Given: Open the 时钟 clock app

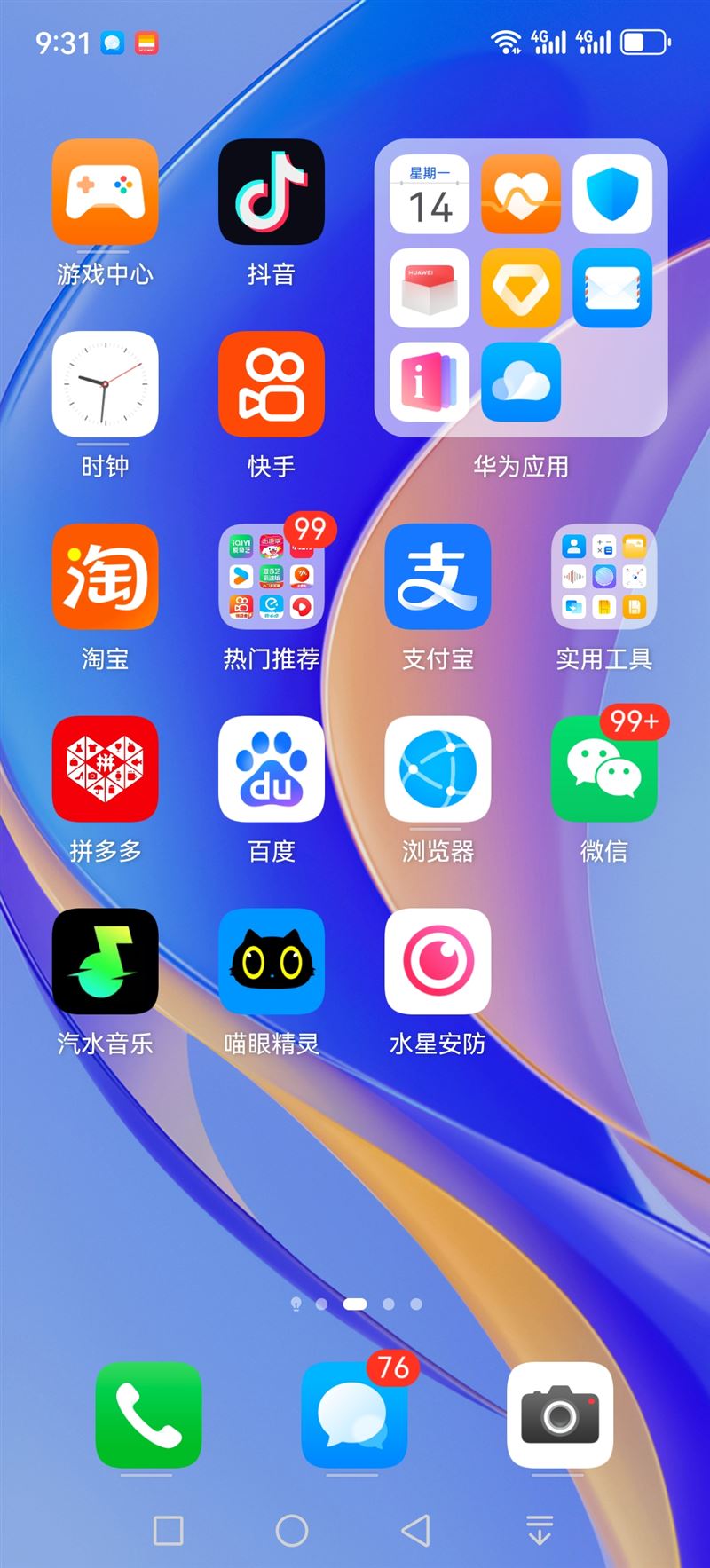Looking at the screenshot, I should point(105,383).
